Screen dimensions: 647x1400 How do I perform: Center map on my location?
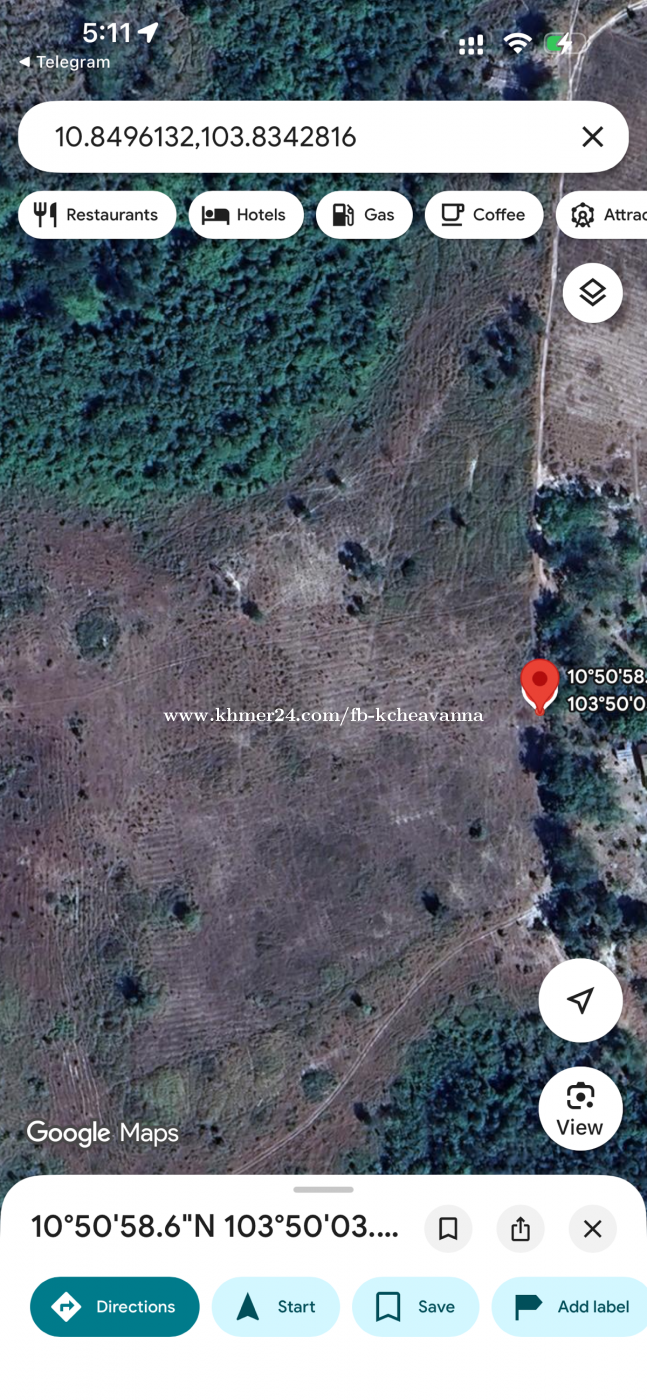pos(580,1000)
